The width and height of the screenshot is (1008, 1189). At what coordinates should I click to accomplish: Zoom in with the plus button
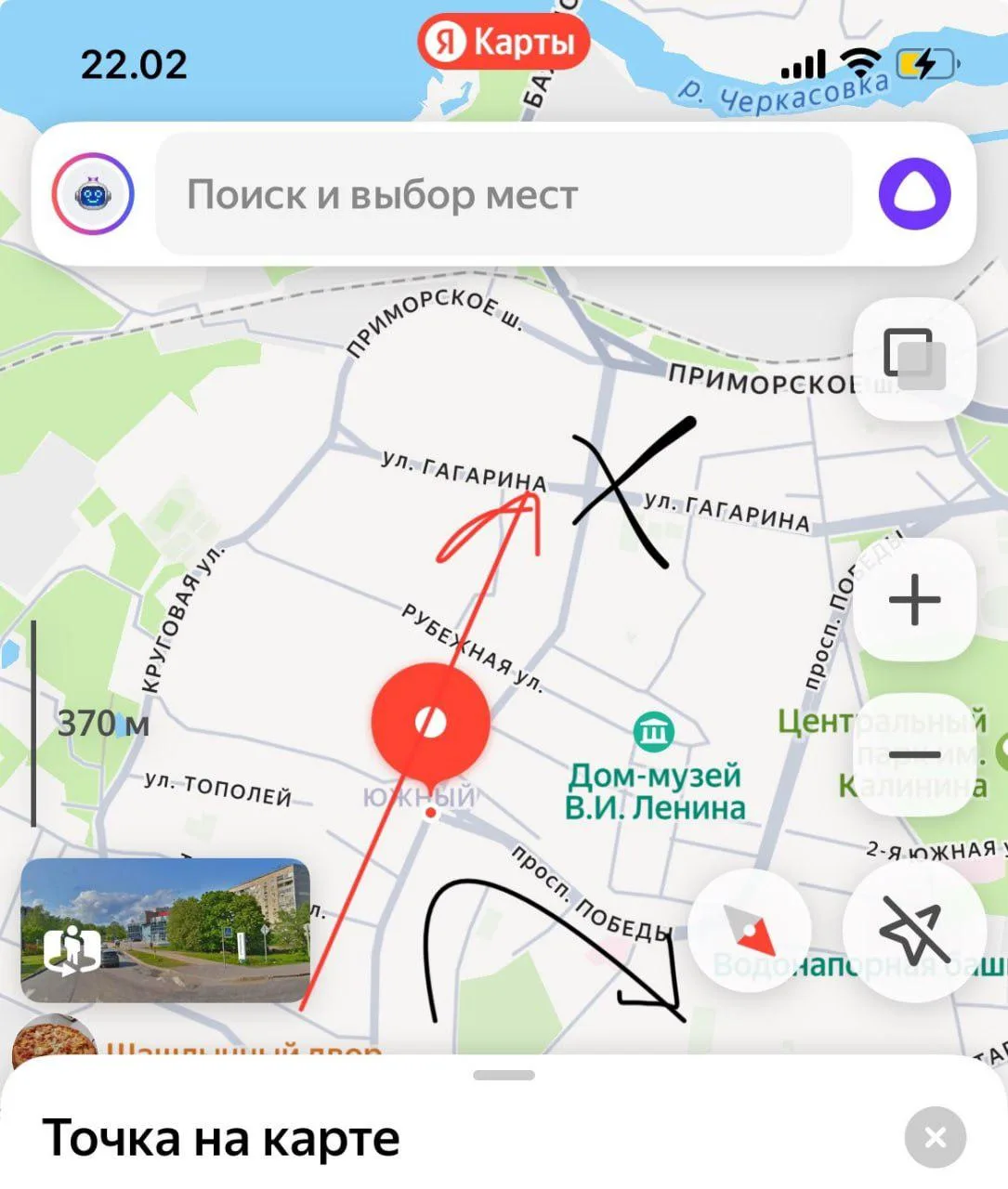914,599
